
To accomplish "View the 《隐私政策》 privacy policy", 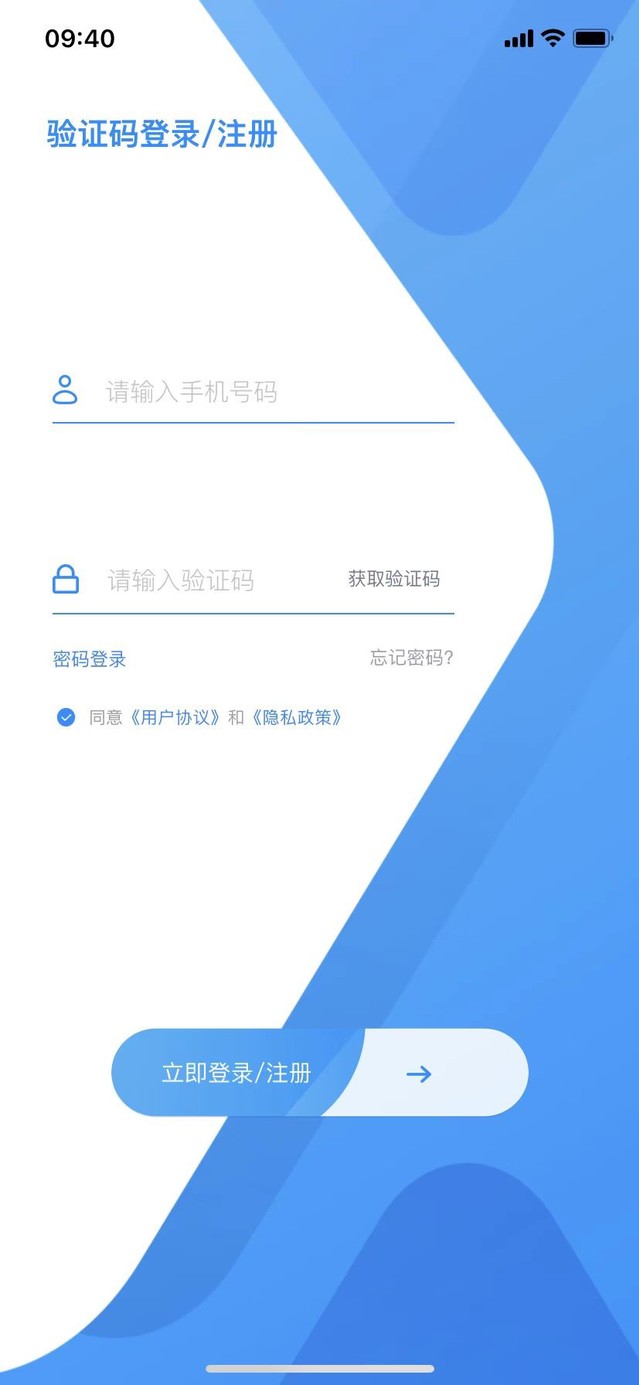I will click(297, 717).
